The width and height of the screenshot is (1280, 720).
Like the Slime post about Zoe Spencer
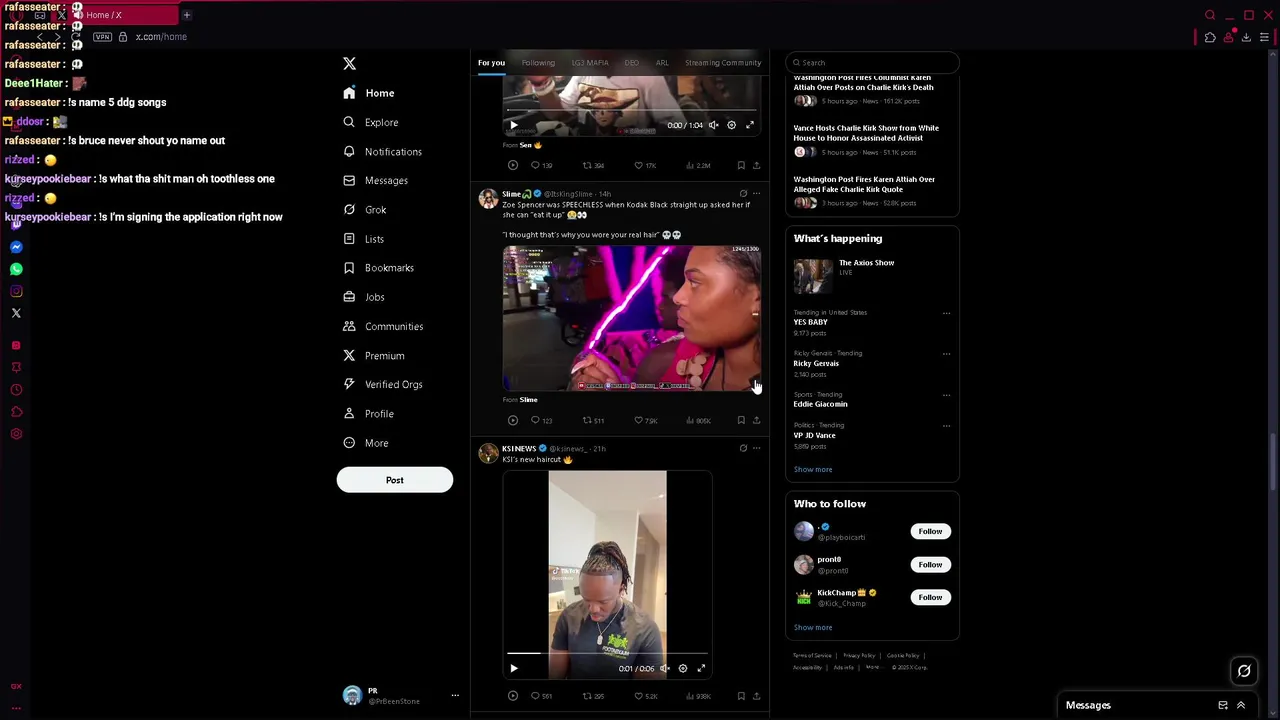[x=639, y=421]
